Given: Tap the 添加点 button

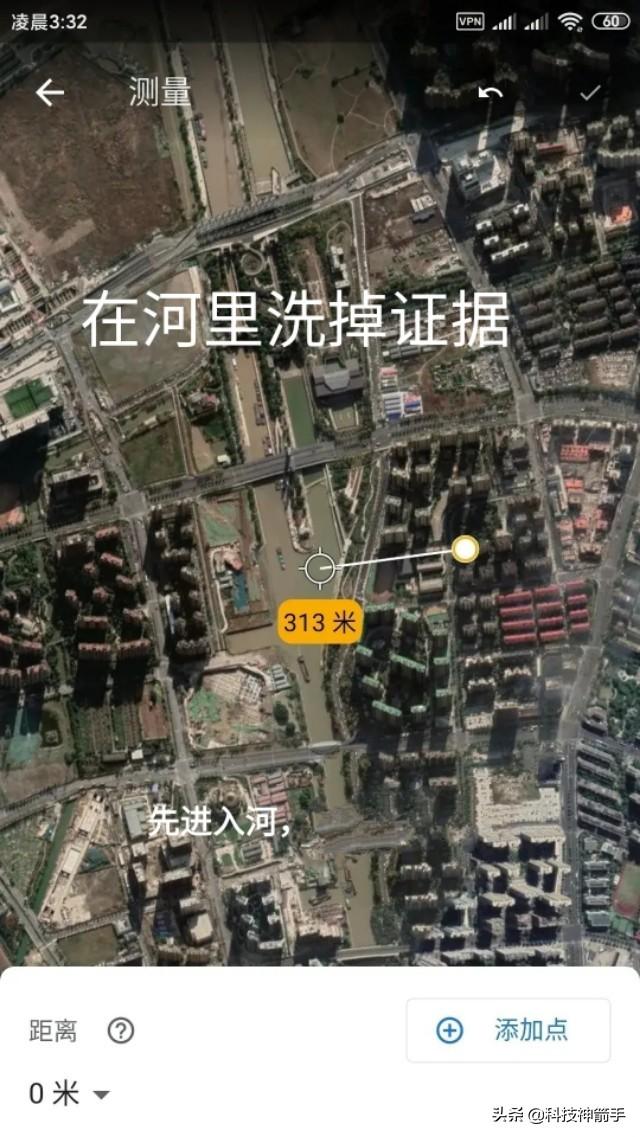Looking at the screenshot, I should [508, 1030].
